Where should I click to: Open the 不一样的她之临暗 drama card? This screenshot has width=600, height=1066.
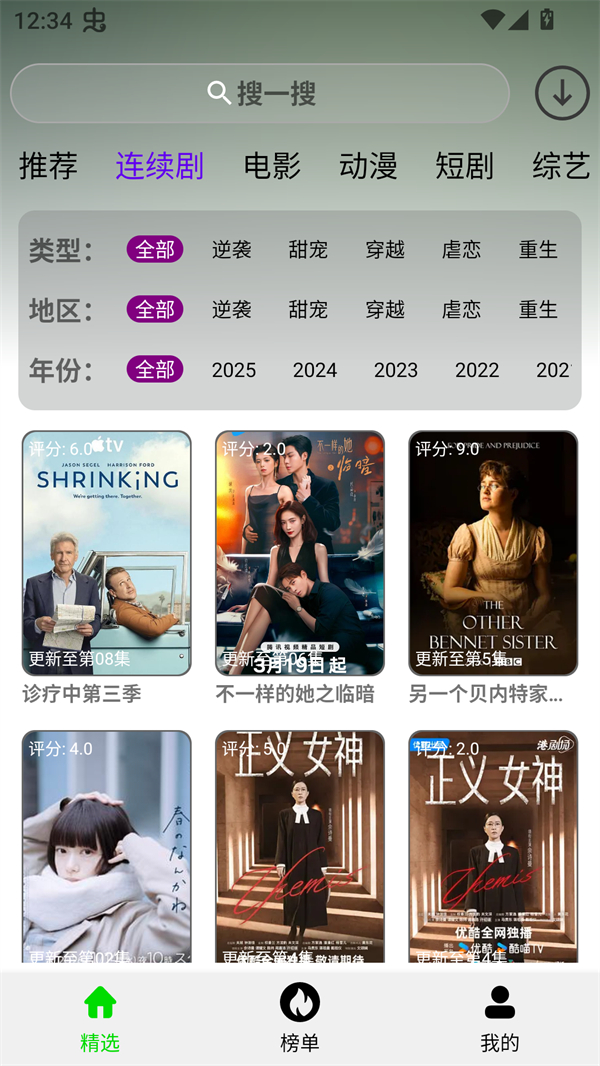pos(300,553)
